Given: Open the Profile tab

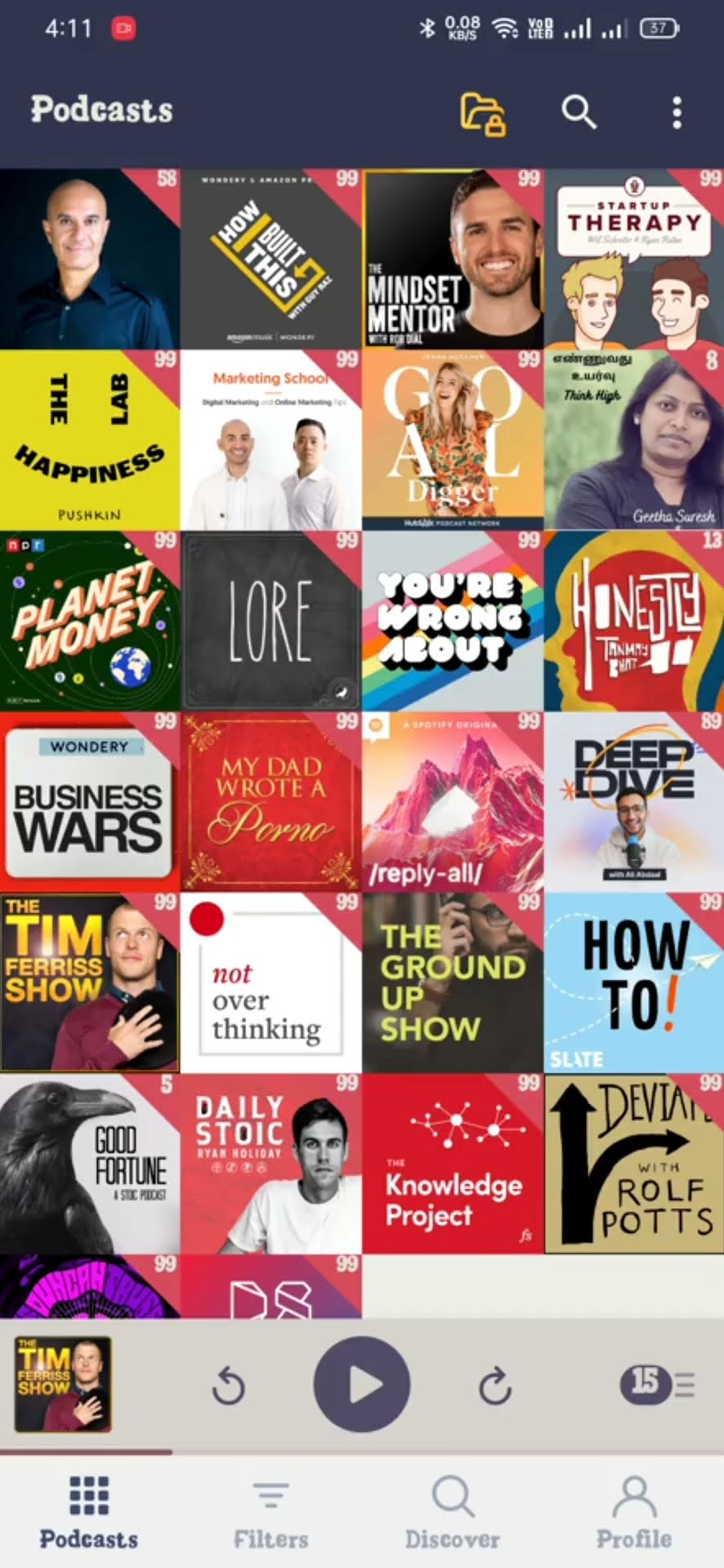Looking at the screenshot, I should (634, 1513).
